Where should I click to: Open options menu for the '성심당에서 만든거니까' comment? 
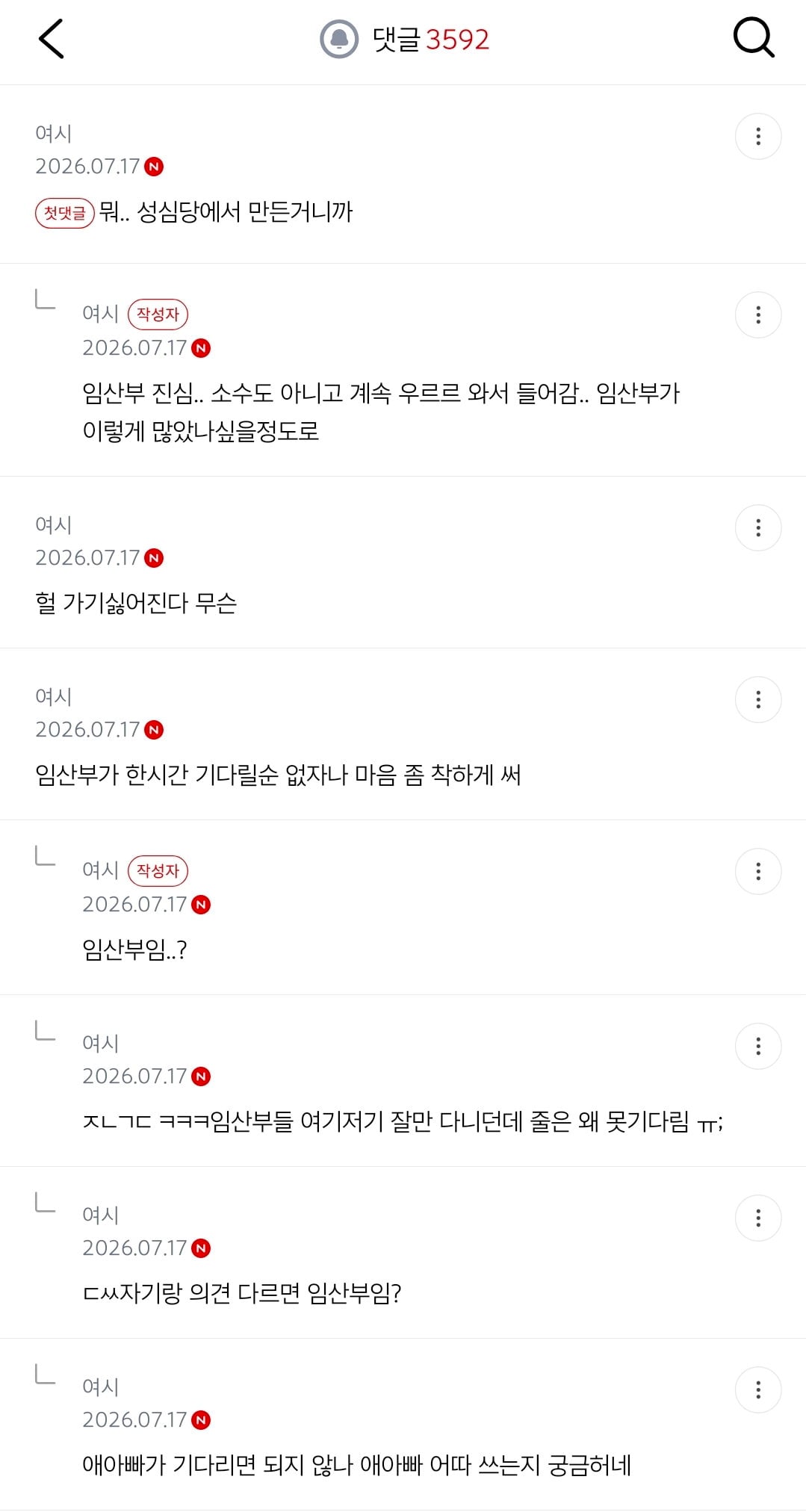758,136
